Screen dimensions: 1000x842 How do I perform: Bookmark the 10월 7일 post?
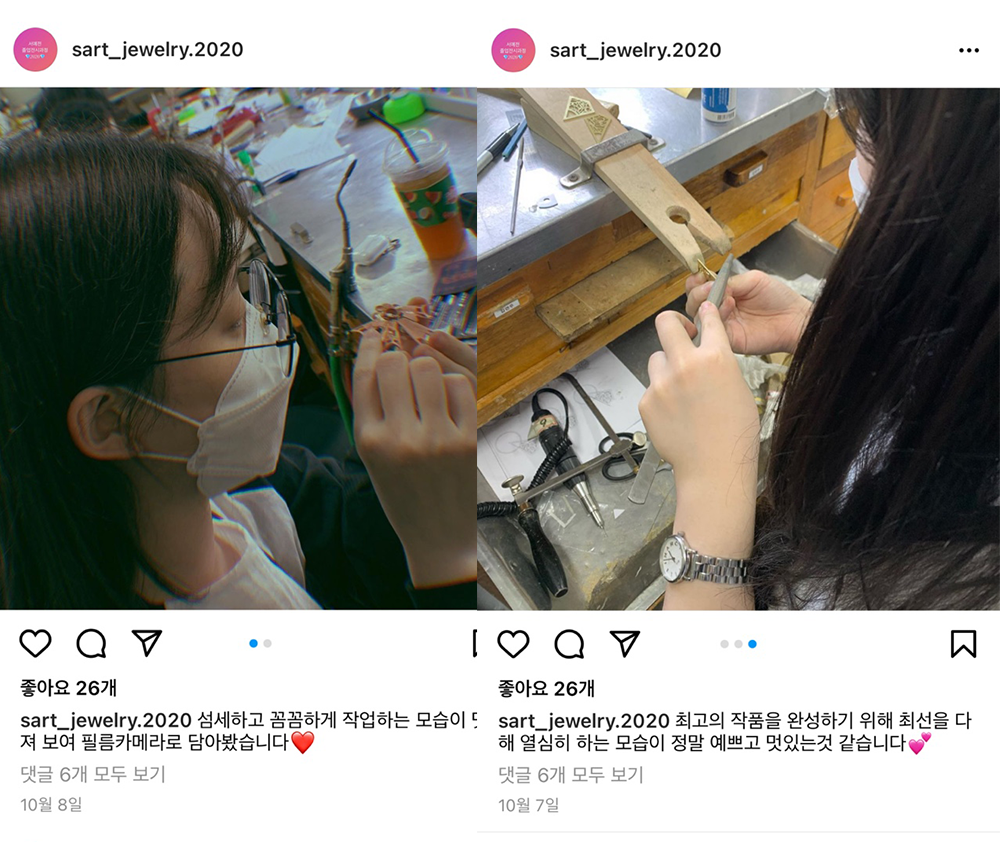(963, 643)
